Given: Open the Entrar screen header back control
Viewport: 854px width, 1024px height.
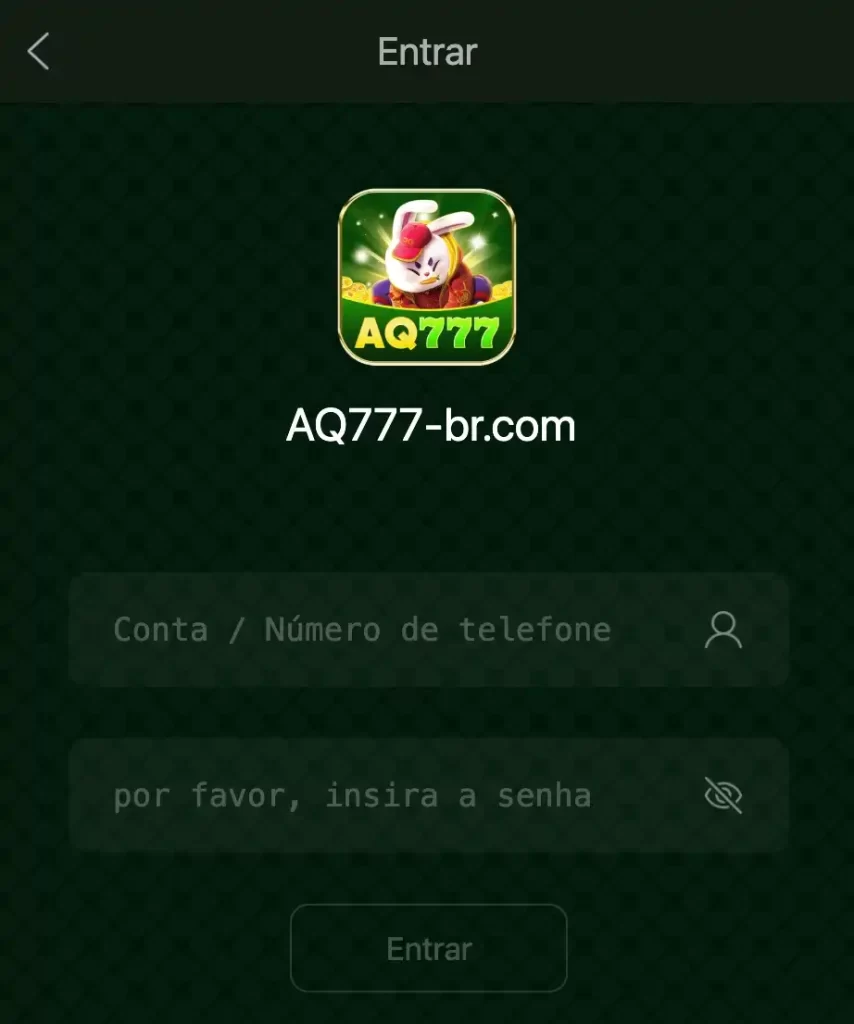Looking at the screenshot, I should pyautogui.click(x=40, y=52).
